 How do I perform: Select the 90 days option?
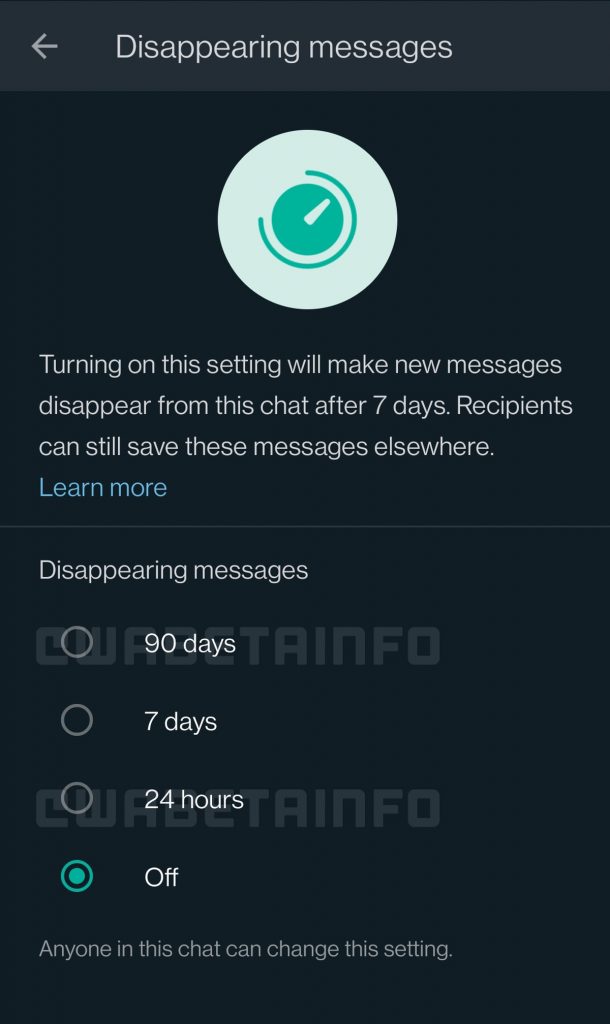[x=77, y=642]
